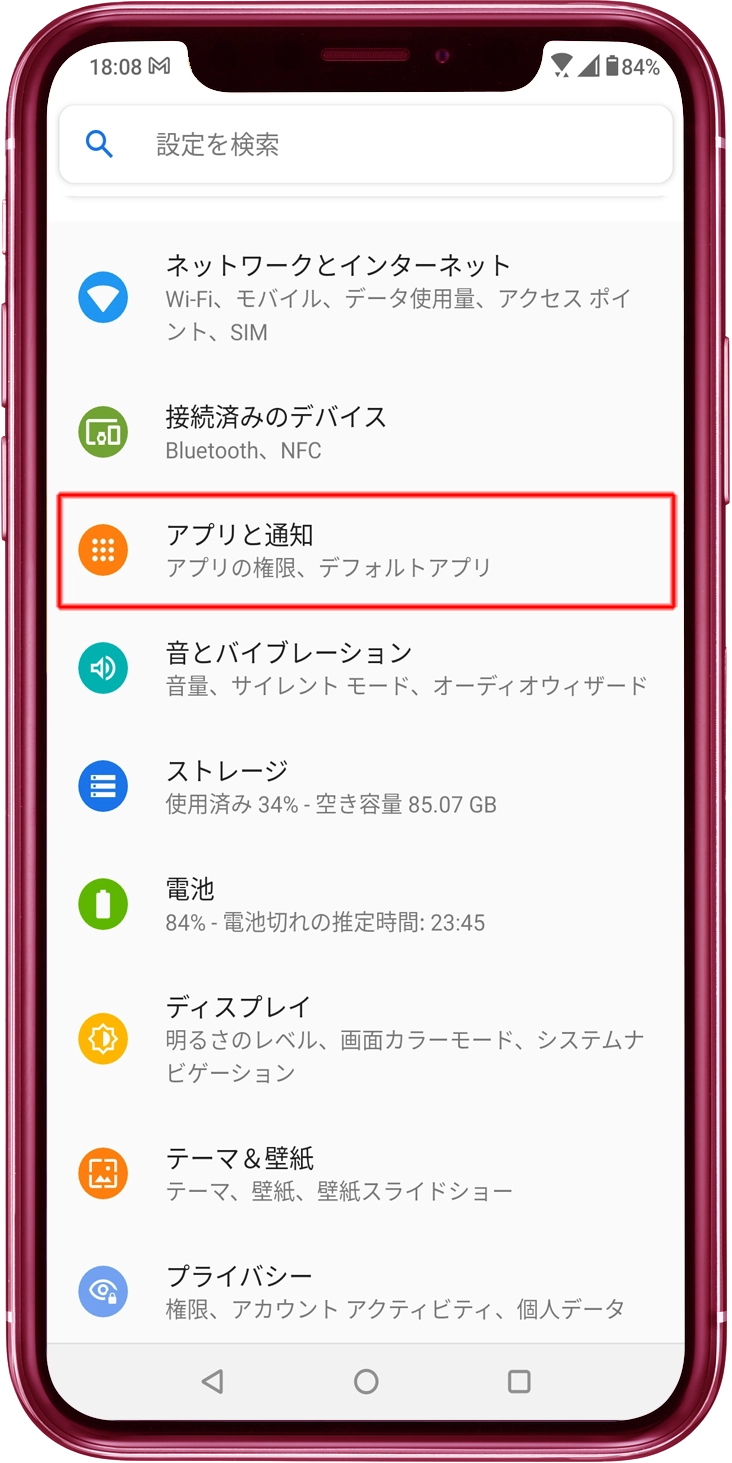Image resolution: width=732 pixels, height=1463 pixels.
Task: Open ディスプレイ settings
Action: click(365, 1038)
